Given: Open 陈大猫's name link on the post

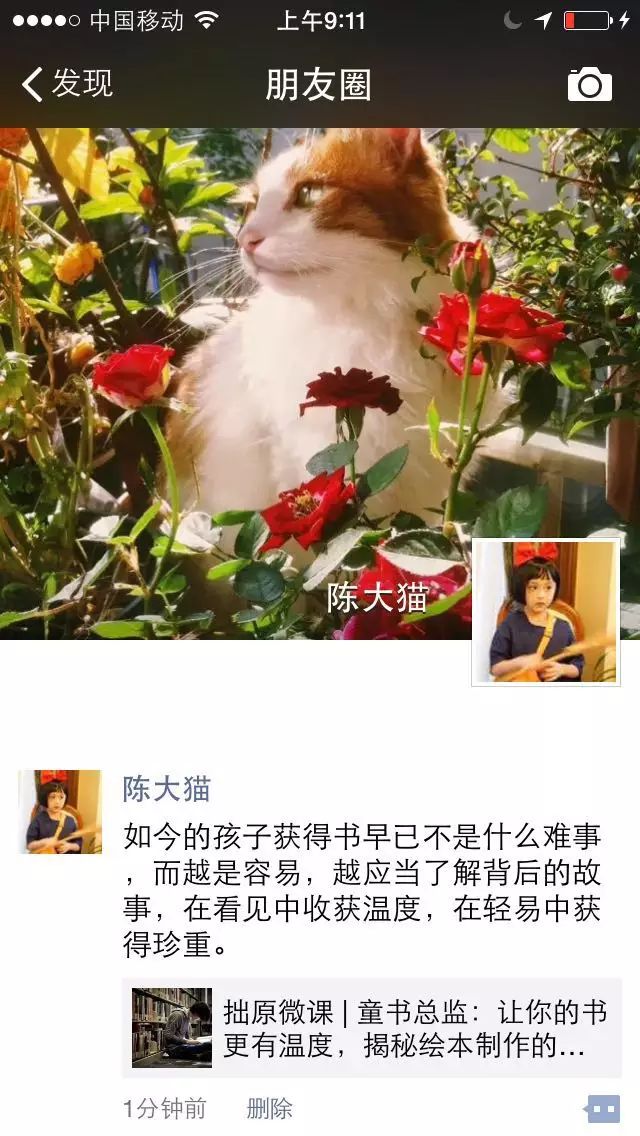Looking at the screenshot, I should click(x=167, y=788).
